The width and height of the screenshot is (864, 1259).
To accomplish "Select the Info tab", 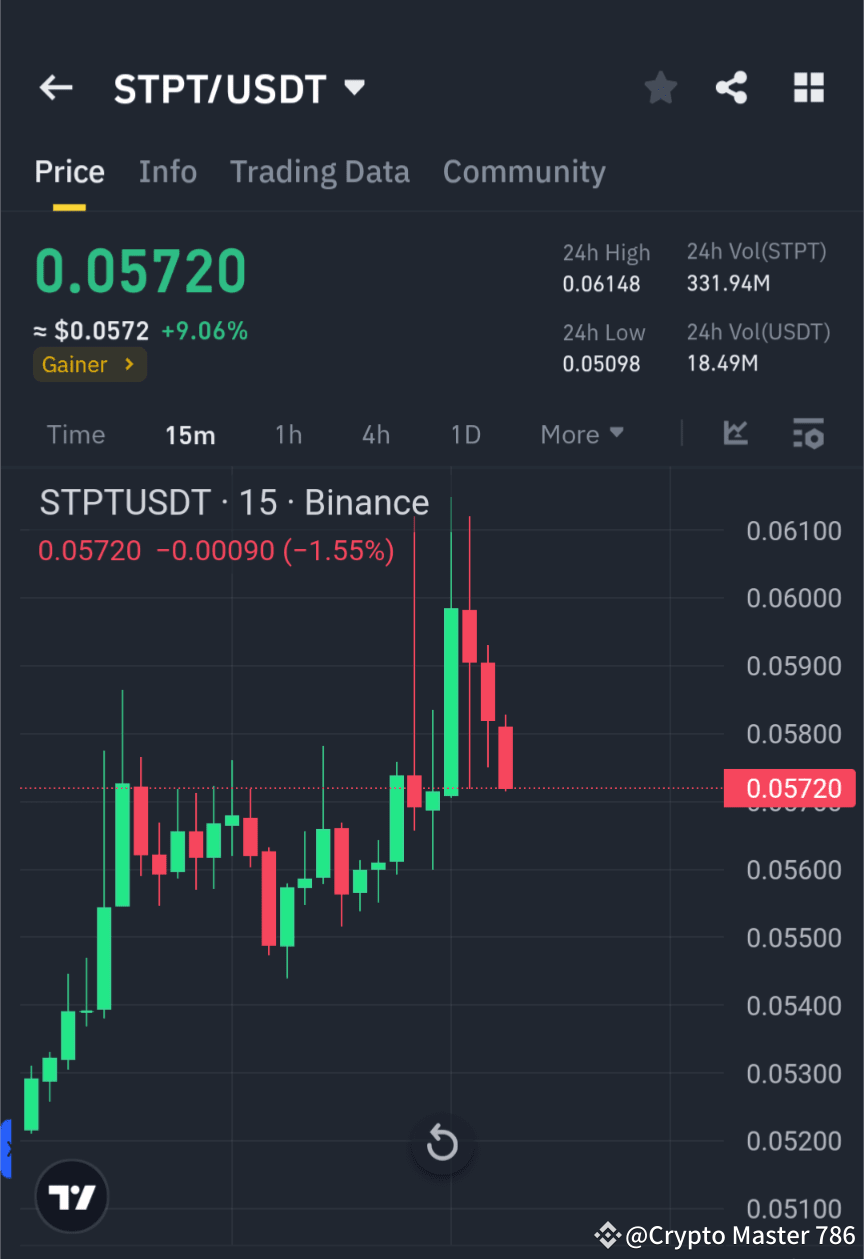I will [167, 171].
